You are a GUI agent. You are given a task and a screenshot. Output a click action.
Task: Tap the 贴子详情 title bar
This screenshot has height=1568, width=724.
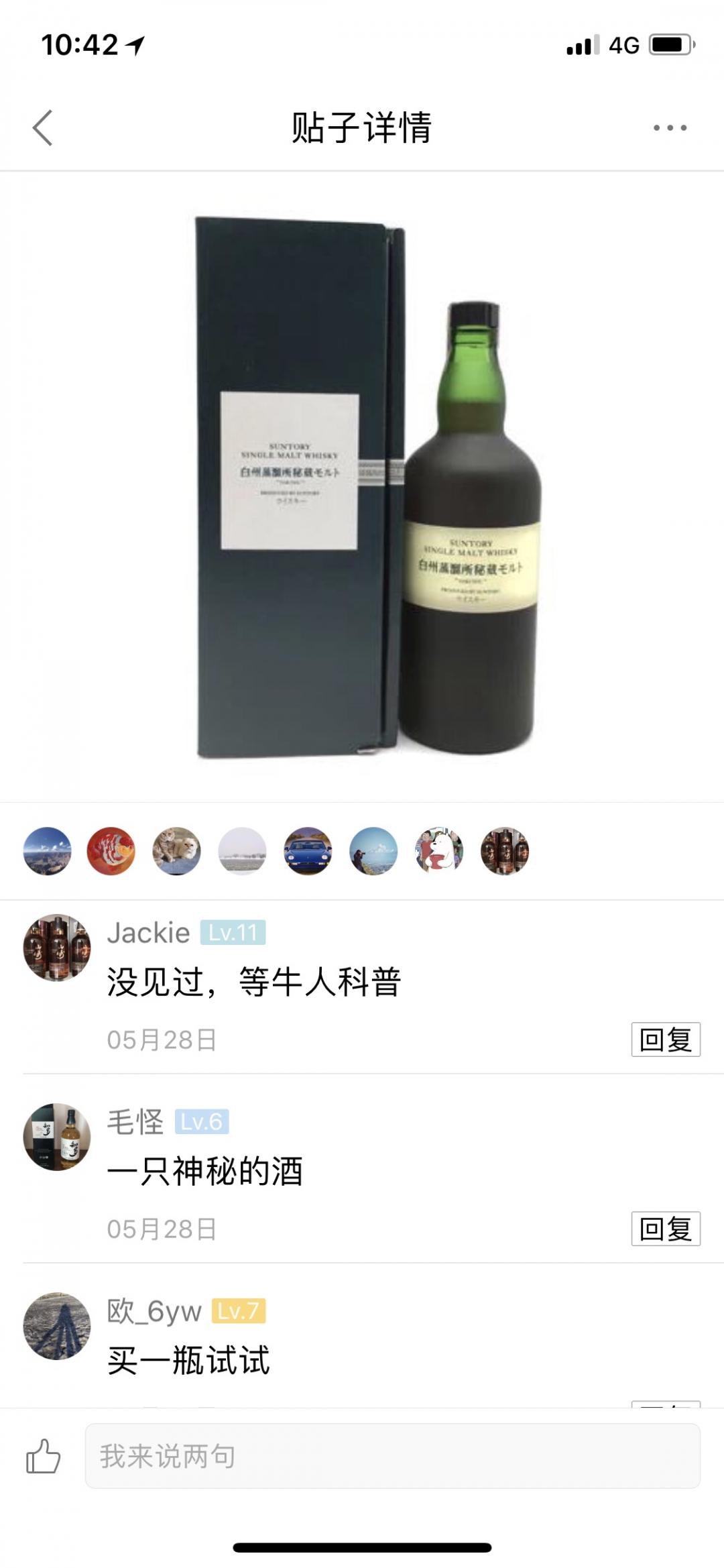pos(362,129)
